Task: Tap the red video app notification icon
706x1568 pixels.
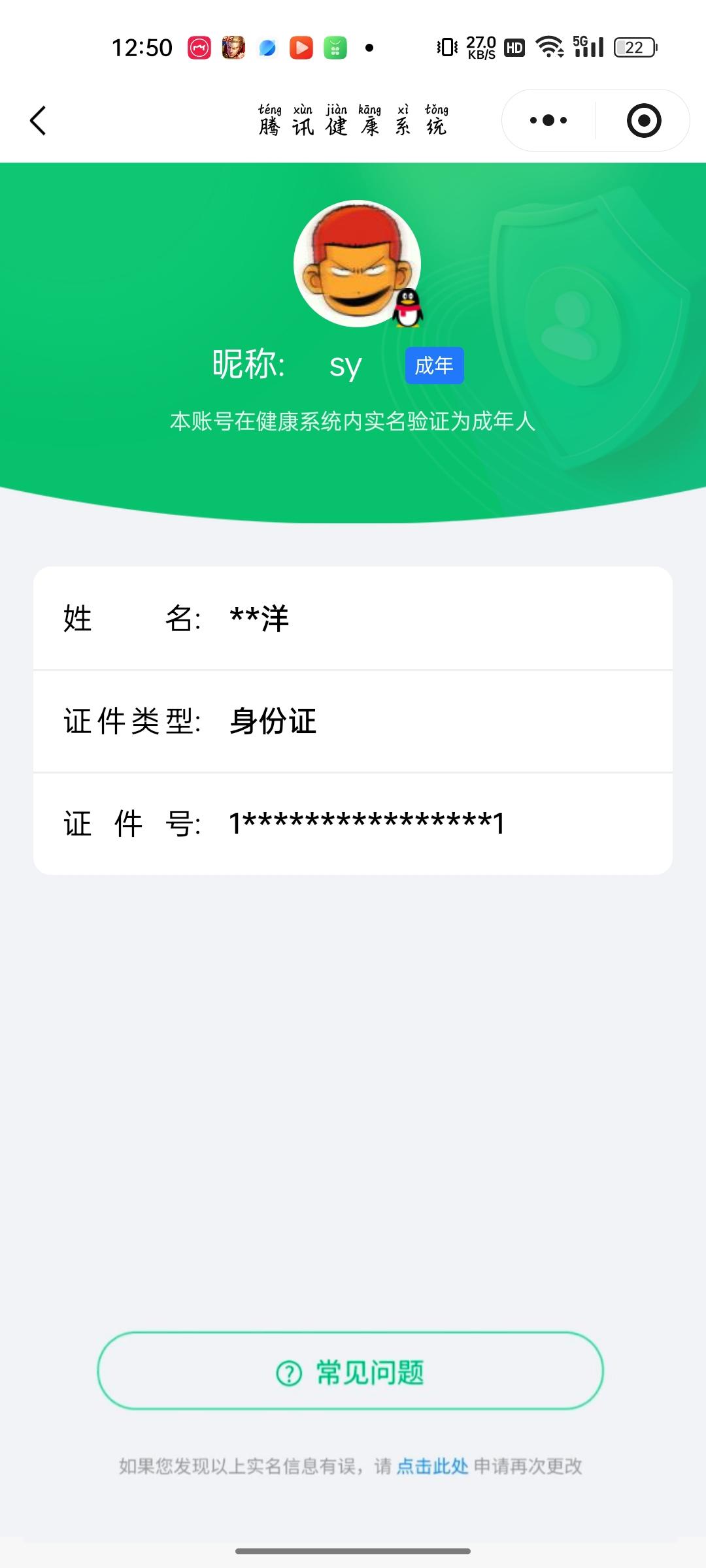Action: [x=301, y=47]
